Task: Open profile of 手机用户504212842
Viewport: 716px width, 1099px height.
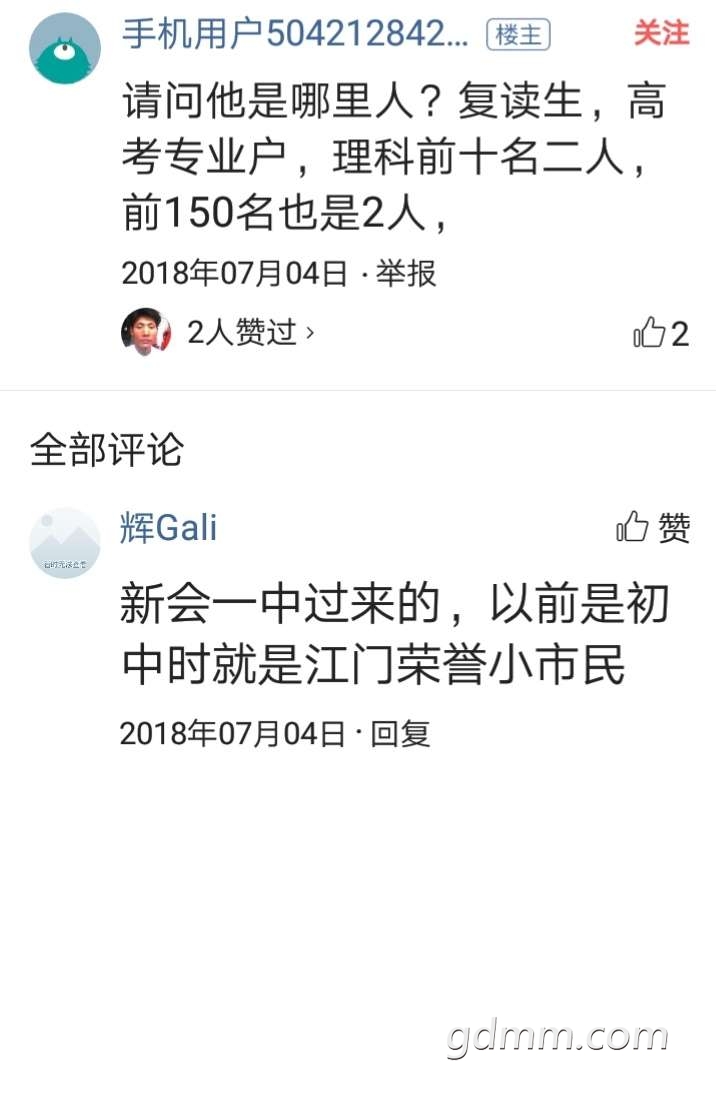Action: click(x=295, y=35)
